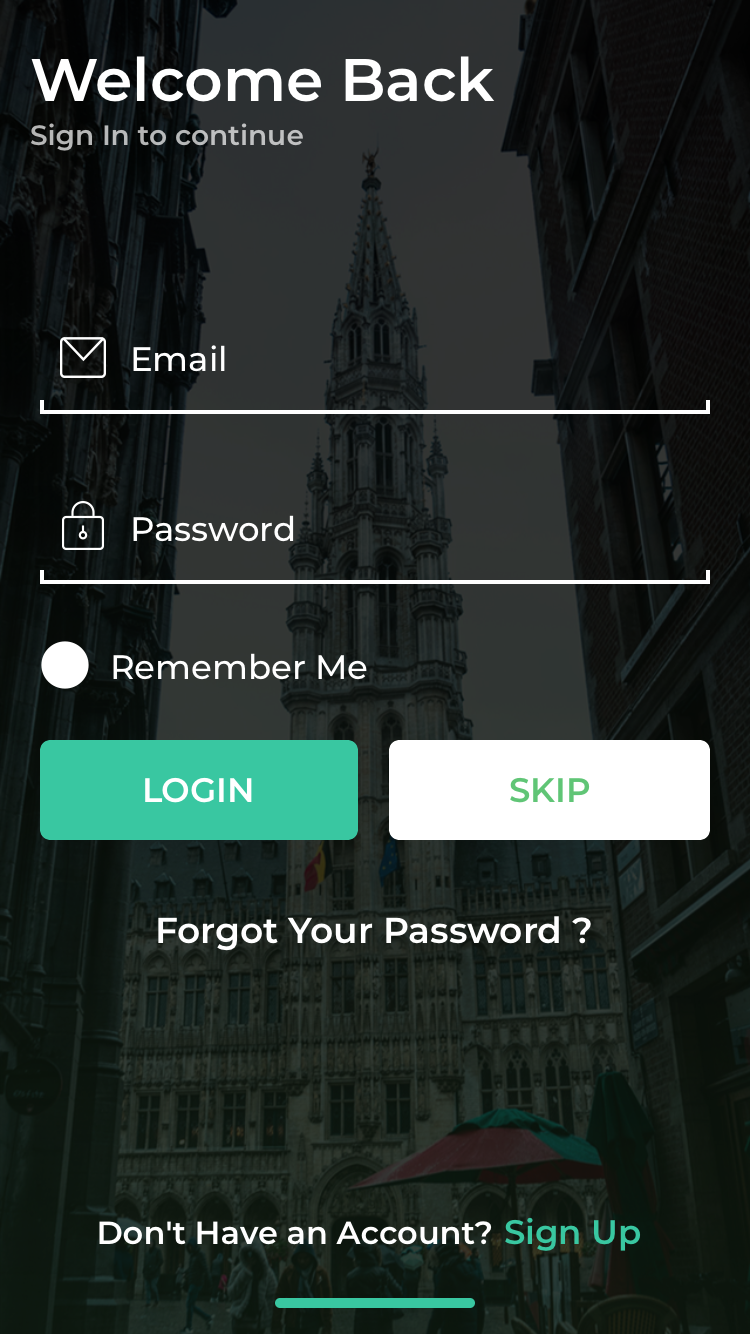Viewport: 750px width, 1334px height.
Task: Click the Sign In to continue subtitle
Action: tap(166, 135)
